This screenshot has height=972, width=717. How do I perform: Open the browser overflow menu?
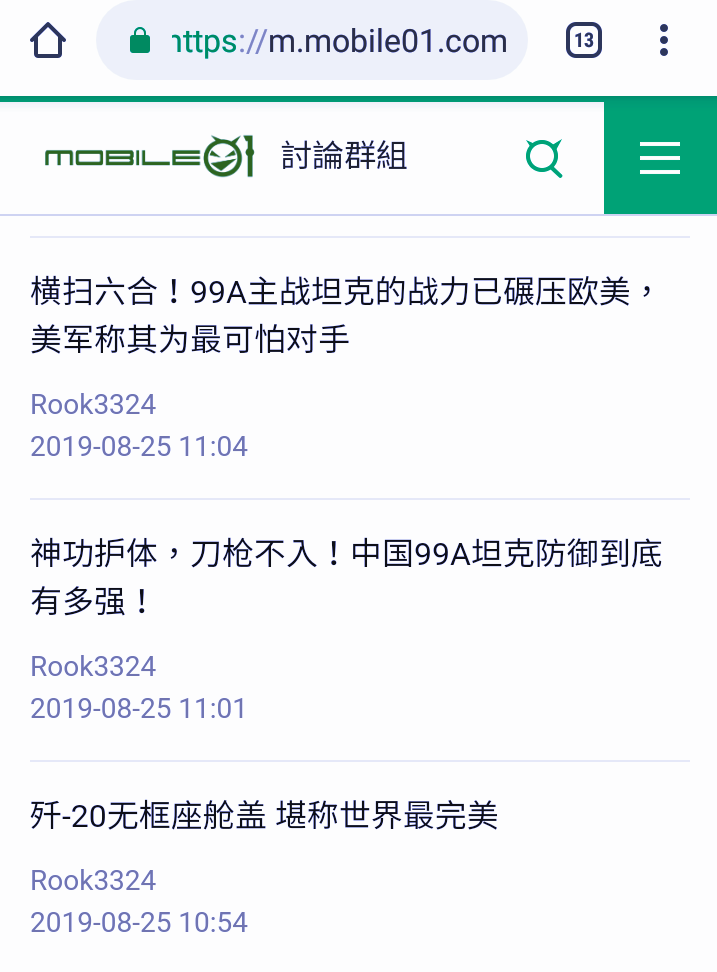(664, 41)
